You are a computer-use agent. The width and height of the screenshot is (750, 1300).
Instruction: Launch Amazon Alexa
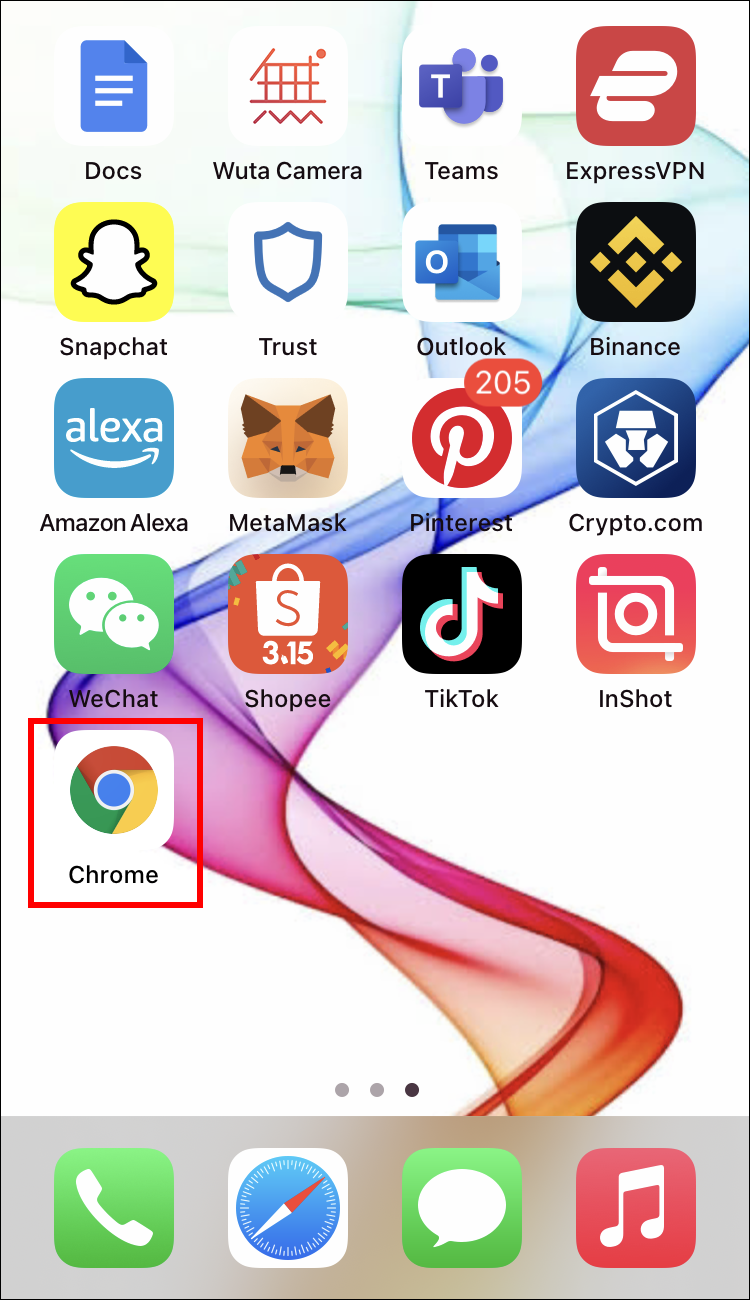114,438
